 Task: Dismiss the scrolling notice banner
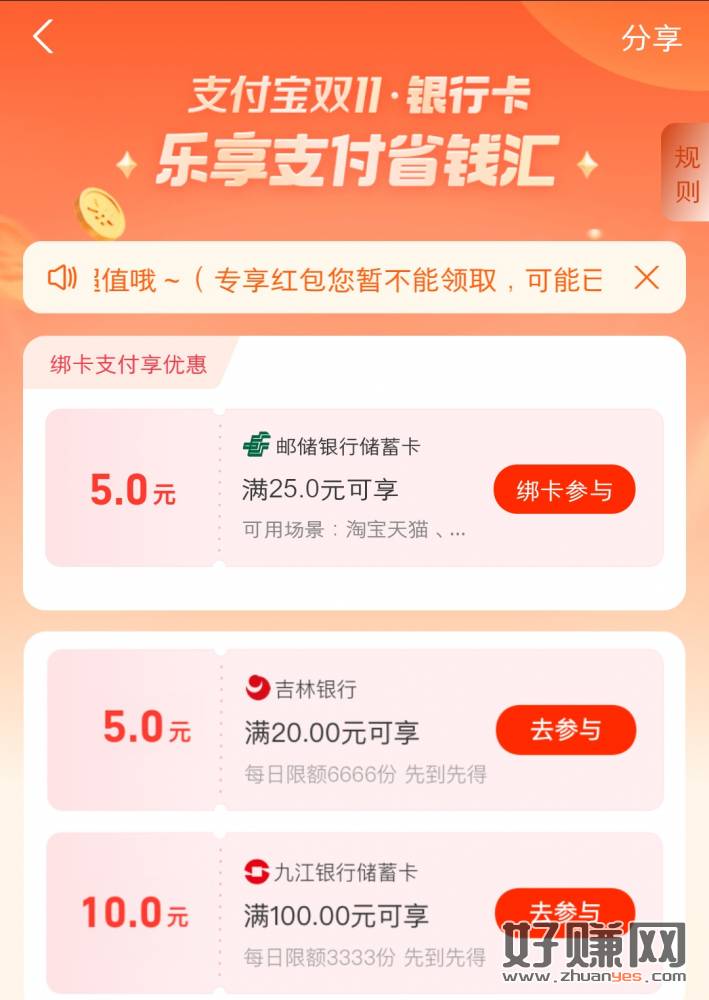(647, 278)
